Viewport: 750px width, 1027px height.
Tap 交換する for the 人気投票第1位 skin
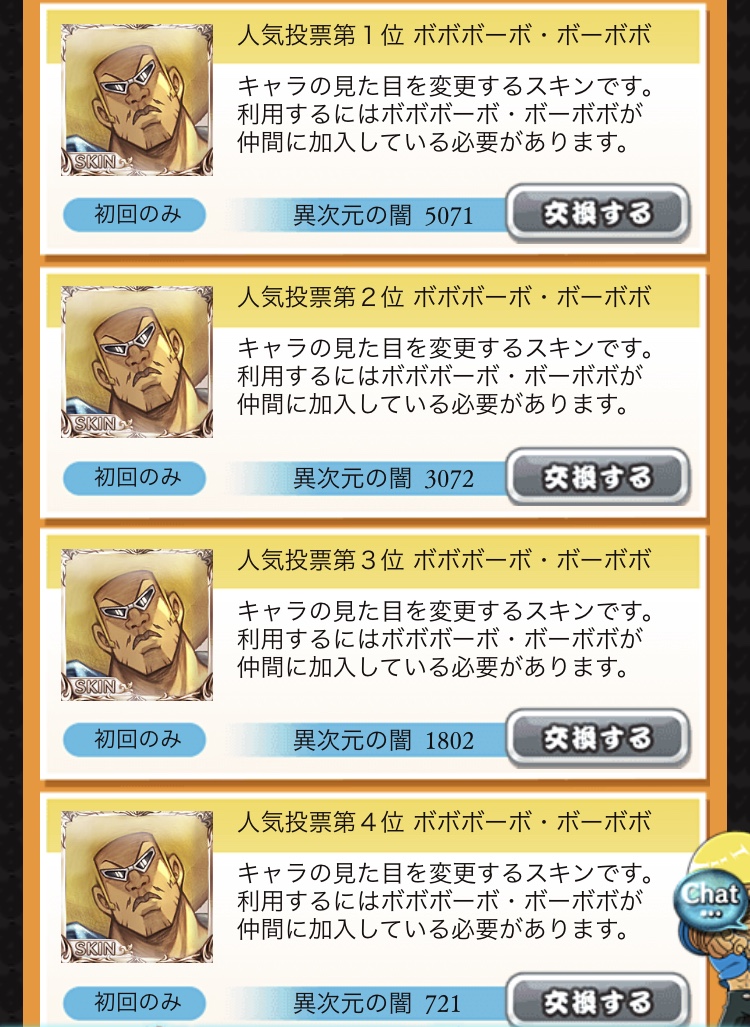click(598, 214)
